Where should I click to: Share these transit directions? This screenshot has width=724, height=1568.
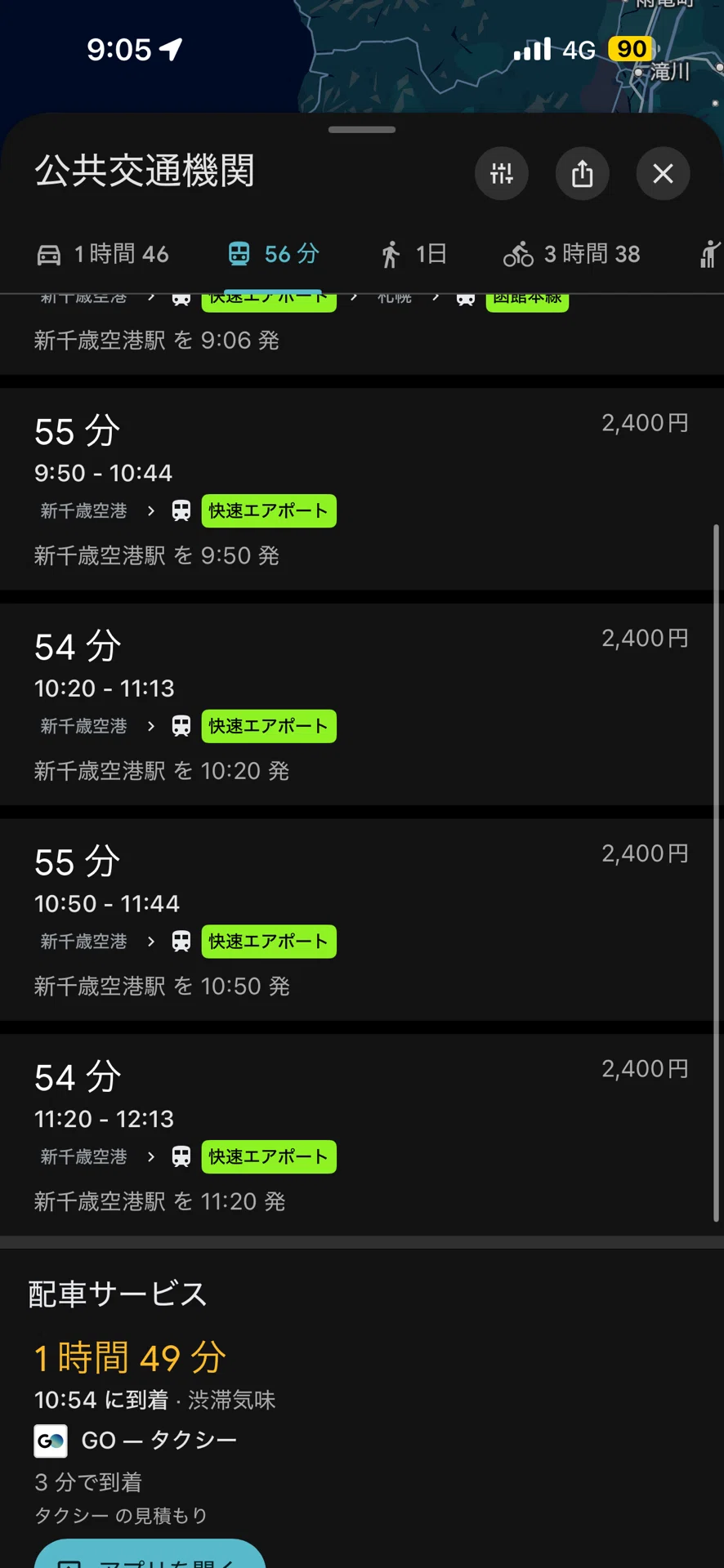click(582, 173)
